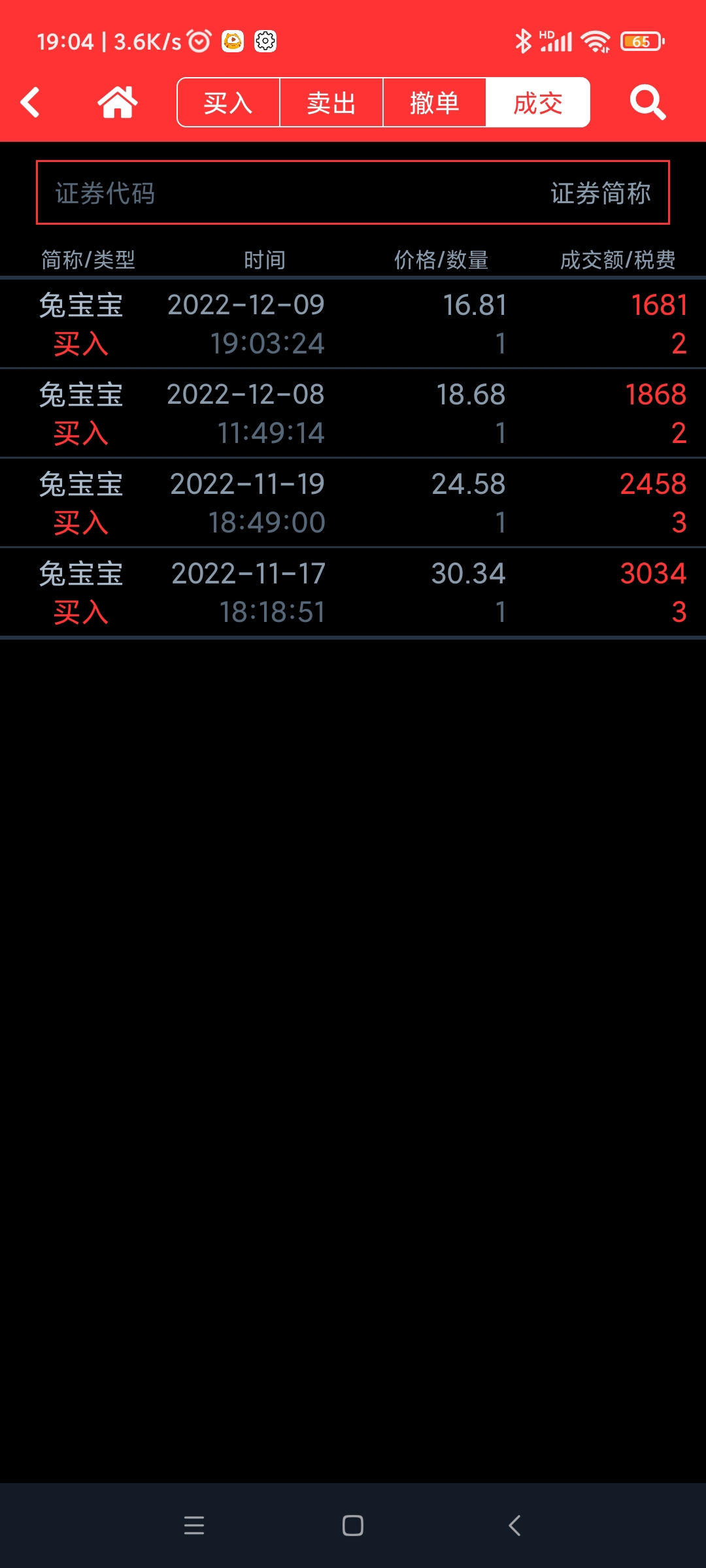The width and height of the screenshot is (706, 1568).
Task: Open the 2022-12-08 兔宝宝 trade record
Action: coord(353,414)
